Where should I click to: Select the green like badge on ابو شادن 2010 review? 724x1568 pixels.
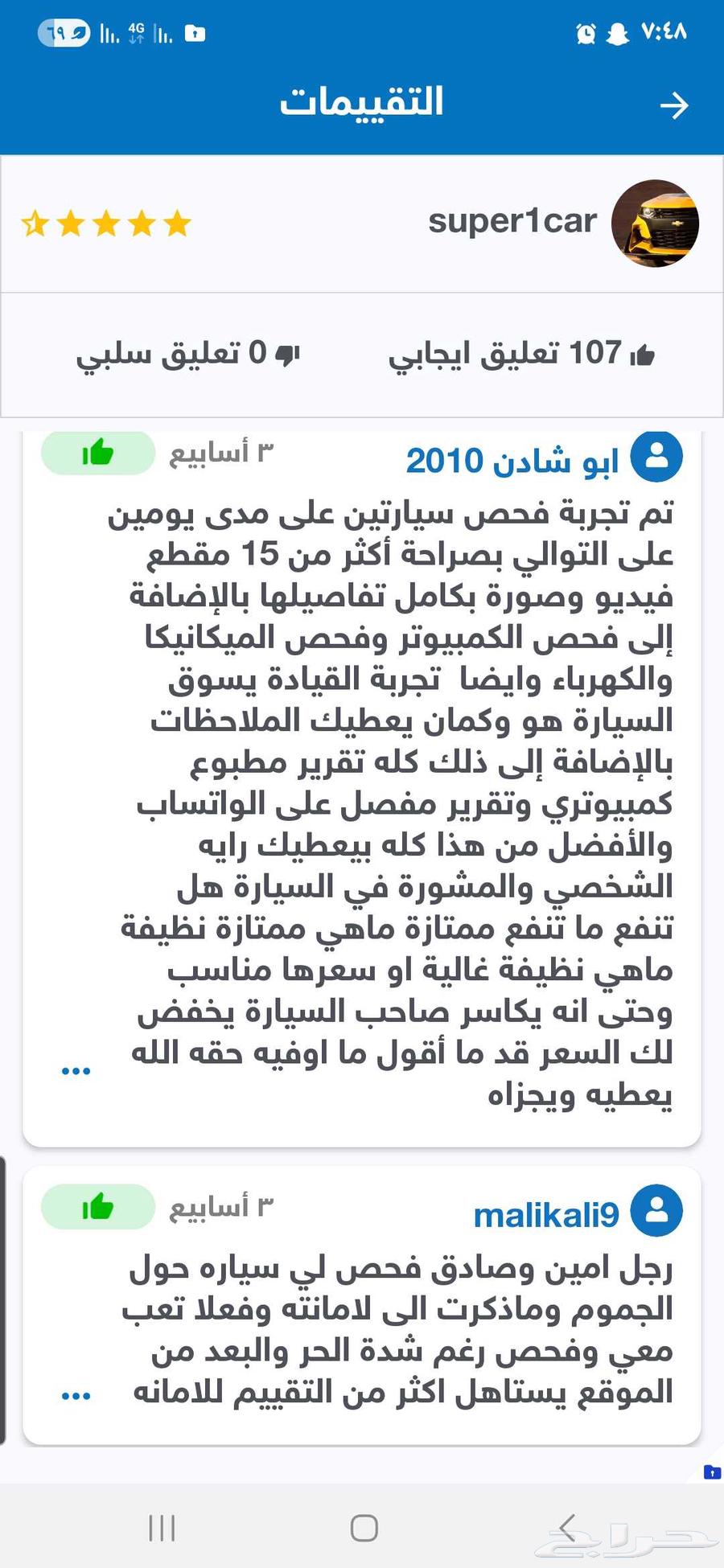[x=98, y=453]
